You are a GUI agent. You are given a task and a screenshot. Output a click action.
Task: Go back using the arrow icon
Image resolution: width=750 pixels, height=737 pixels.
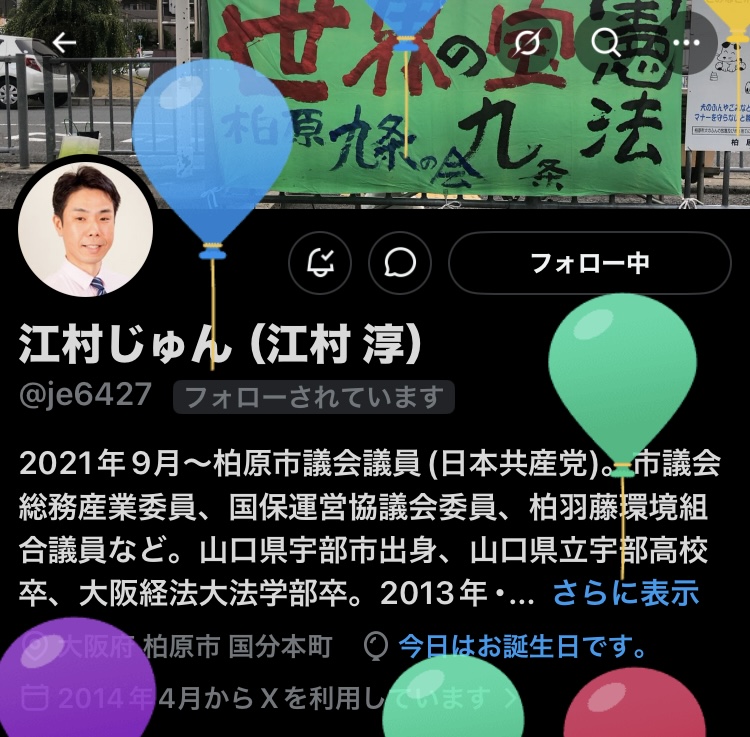(65, 42)
